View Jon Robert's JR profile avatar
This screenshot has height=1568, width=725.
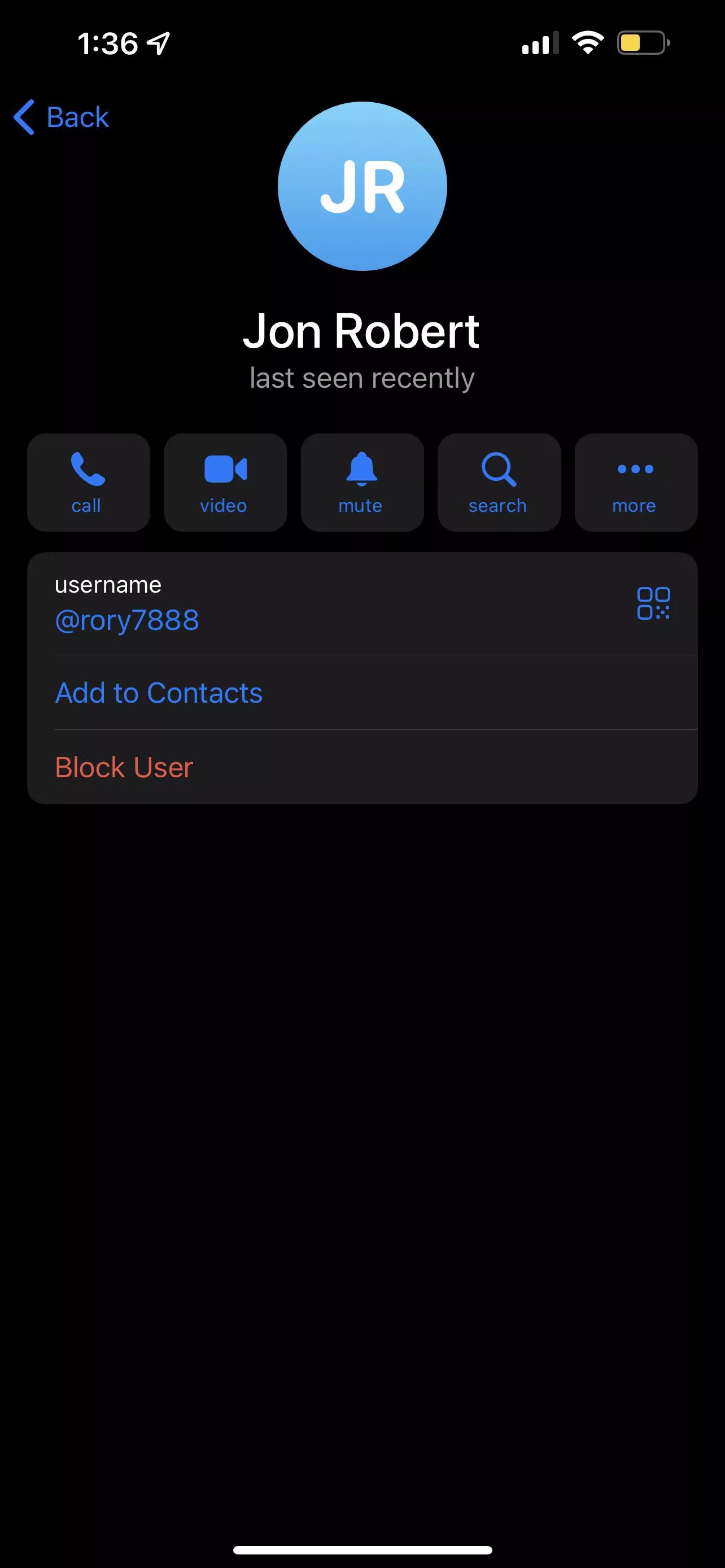pyautogui.click(x=362, y=186)
